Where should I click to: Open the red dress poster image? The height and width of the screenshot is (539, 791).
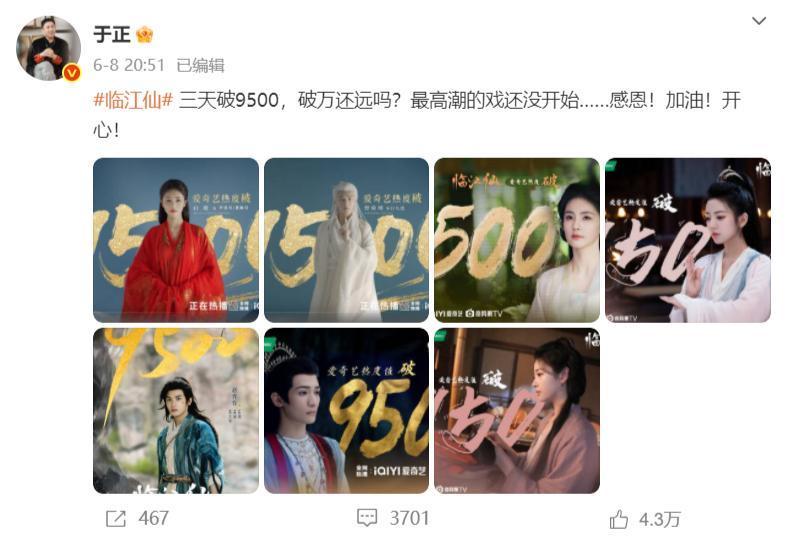tap(176, 240)
